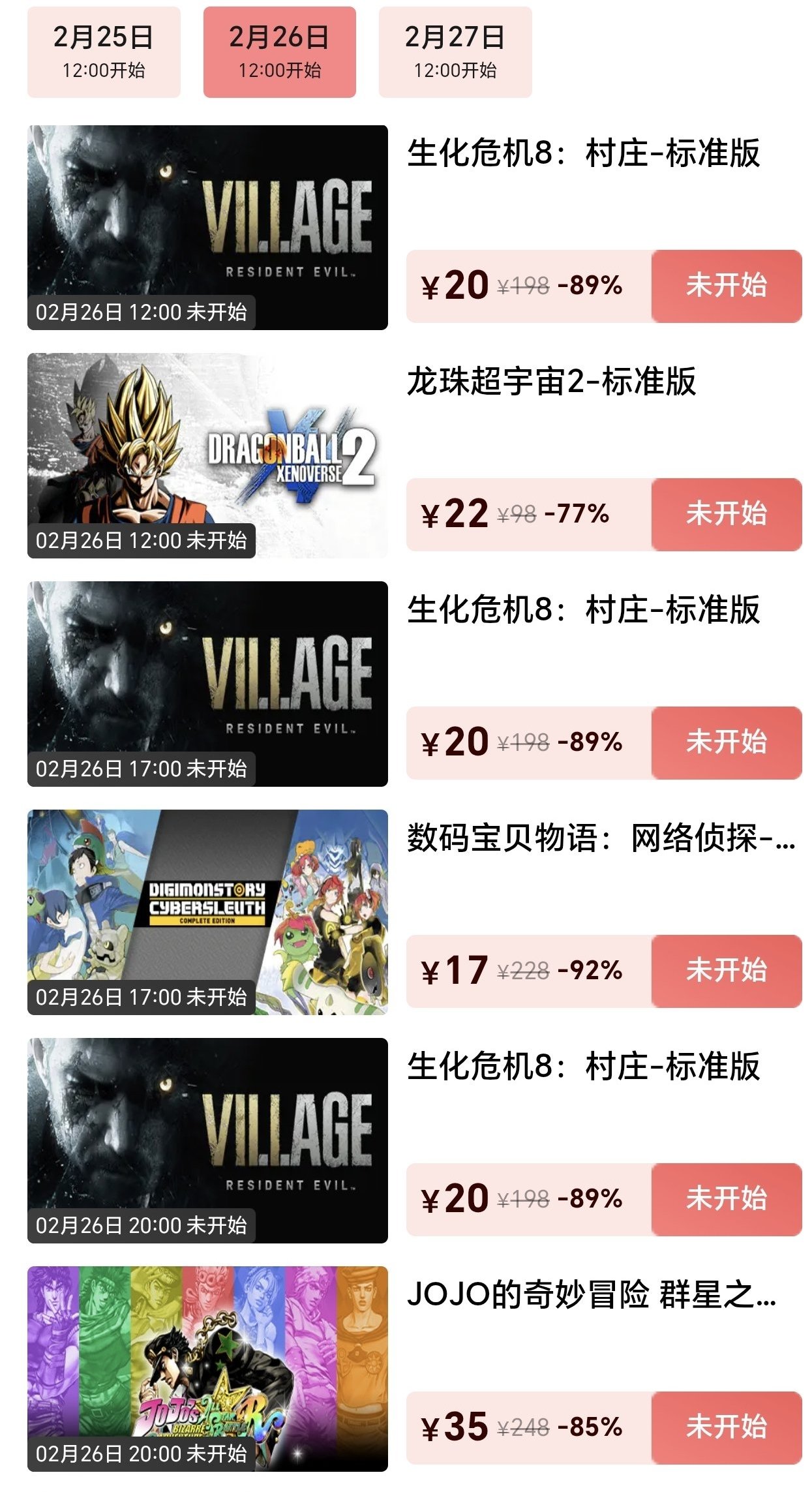Open the JOJO的奇妙冒险 game image
812x1492 pixels.
point(207,1369)
